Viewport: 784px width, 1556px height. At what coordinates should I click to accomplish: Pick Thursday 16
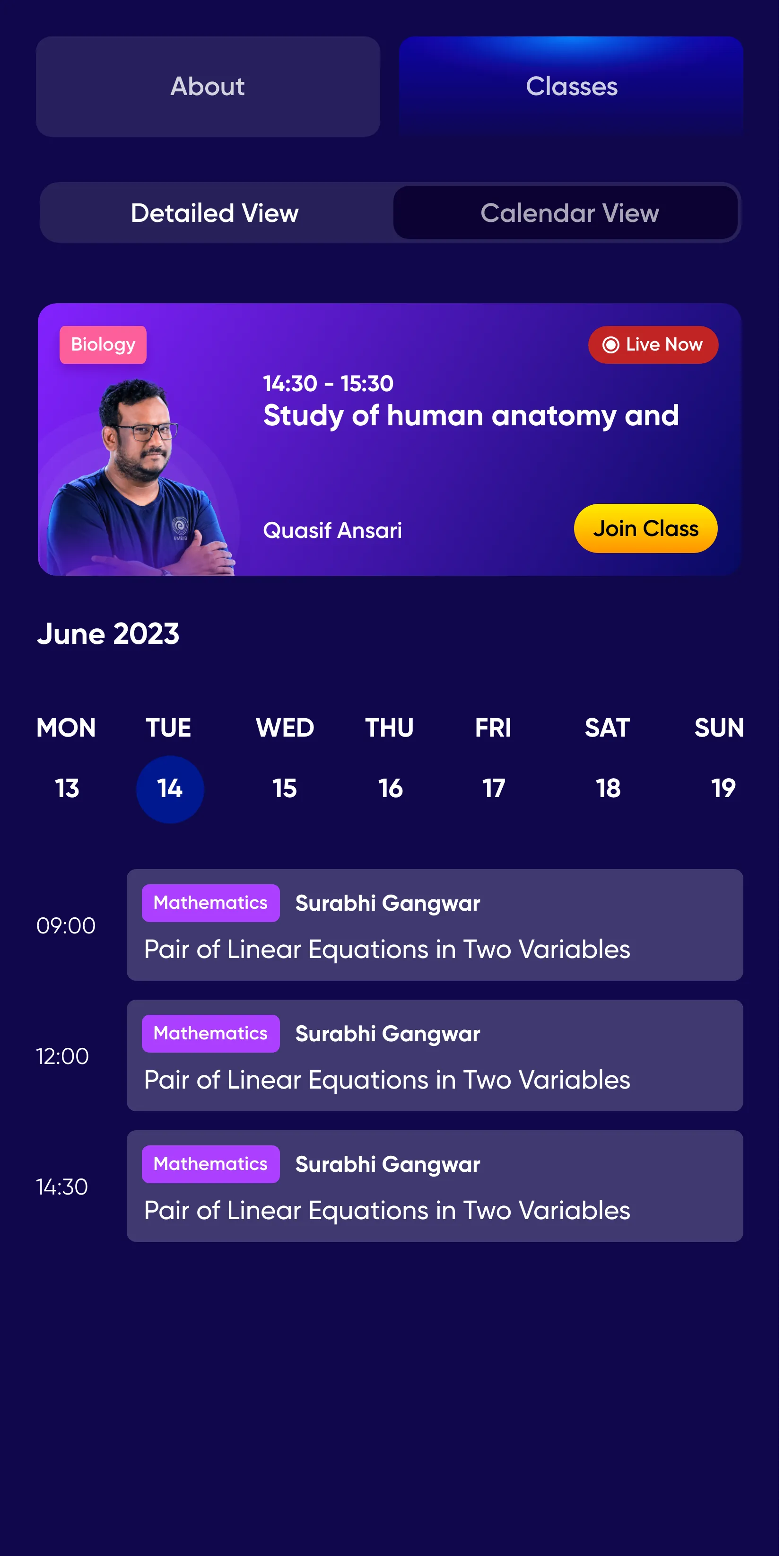(390, 788)
